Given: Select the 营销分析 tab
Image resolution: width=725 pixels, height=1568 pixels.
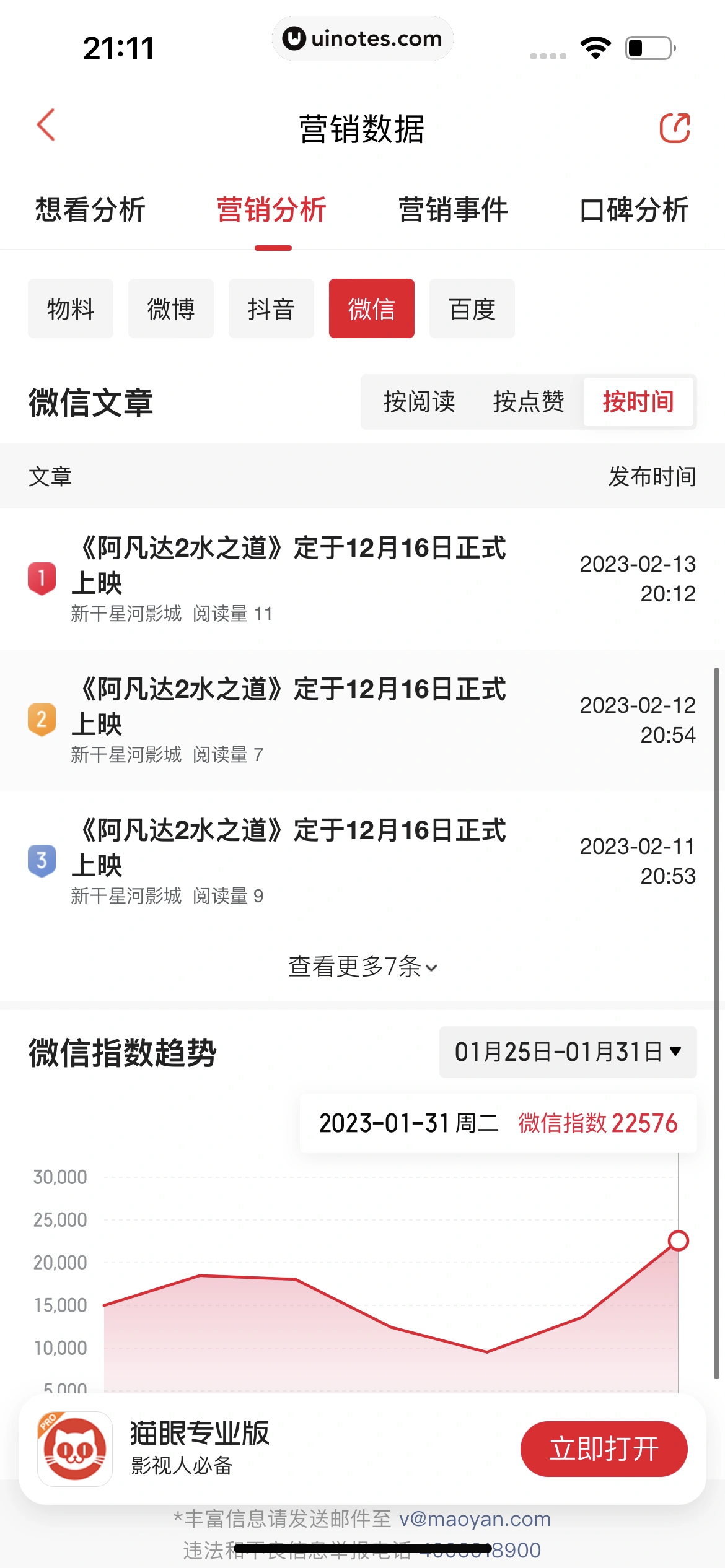Looking at the screenshot, I should [272, 210].
